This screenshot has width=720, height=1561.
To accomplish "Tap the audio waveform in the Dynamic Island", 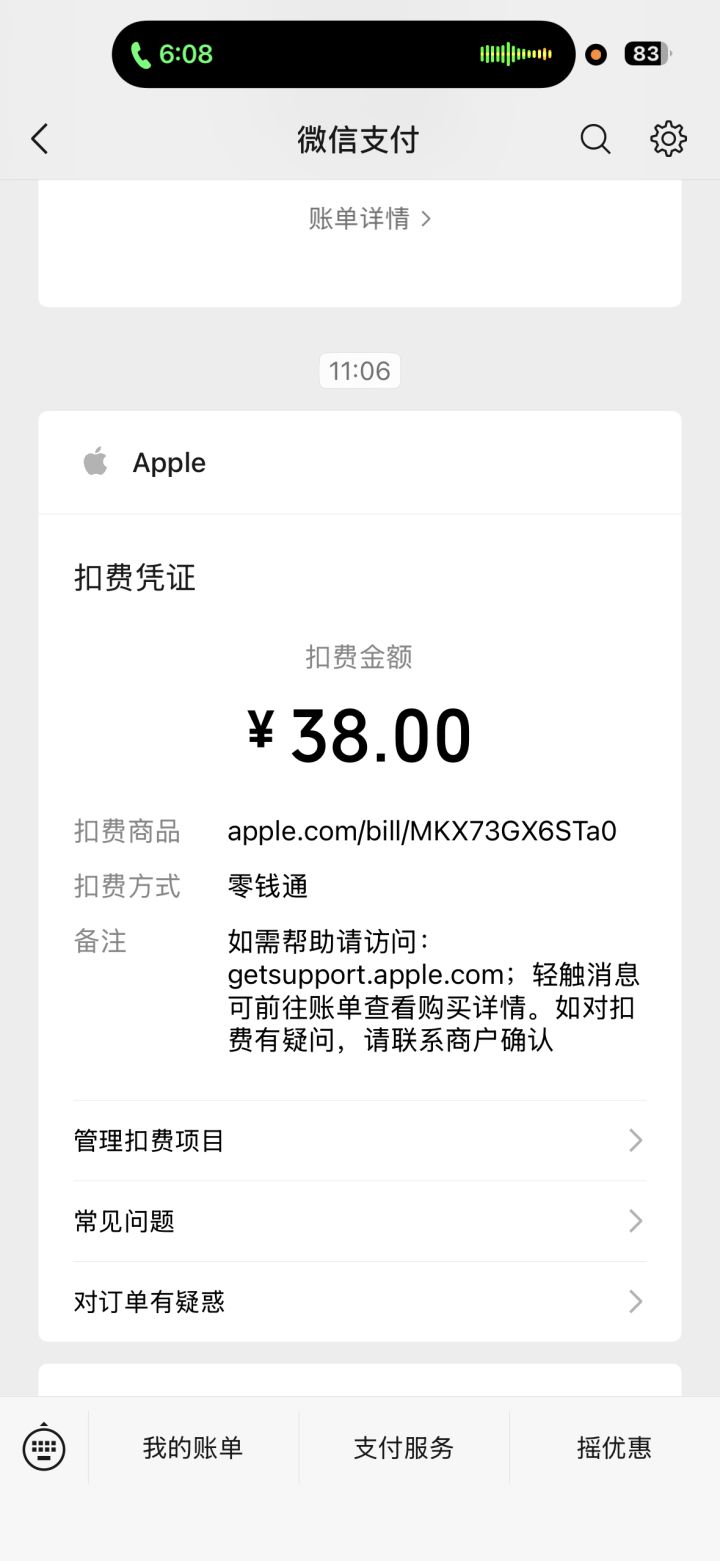I will [514, 53].
